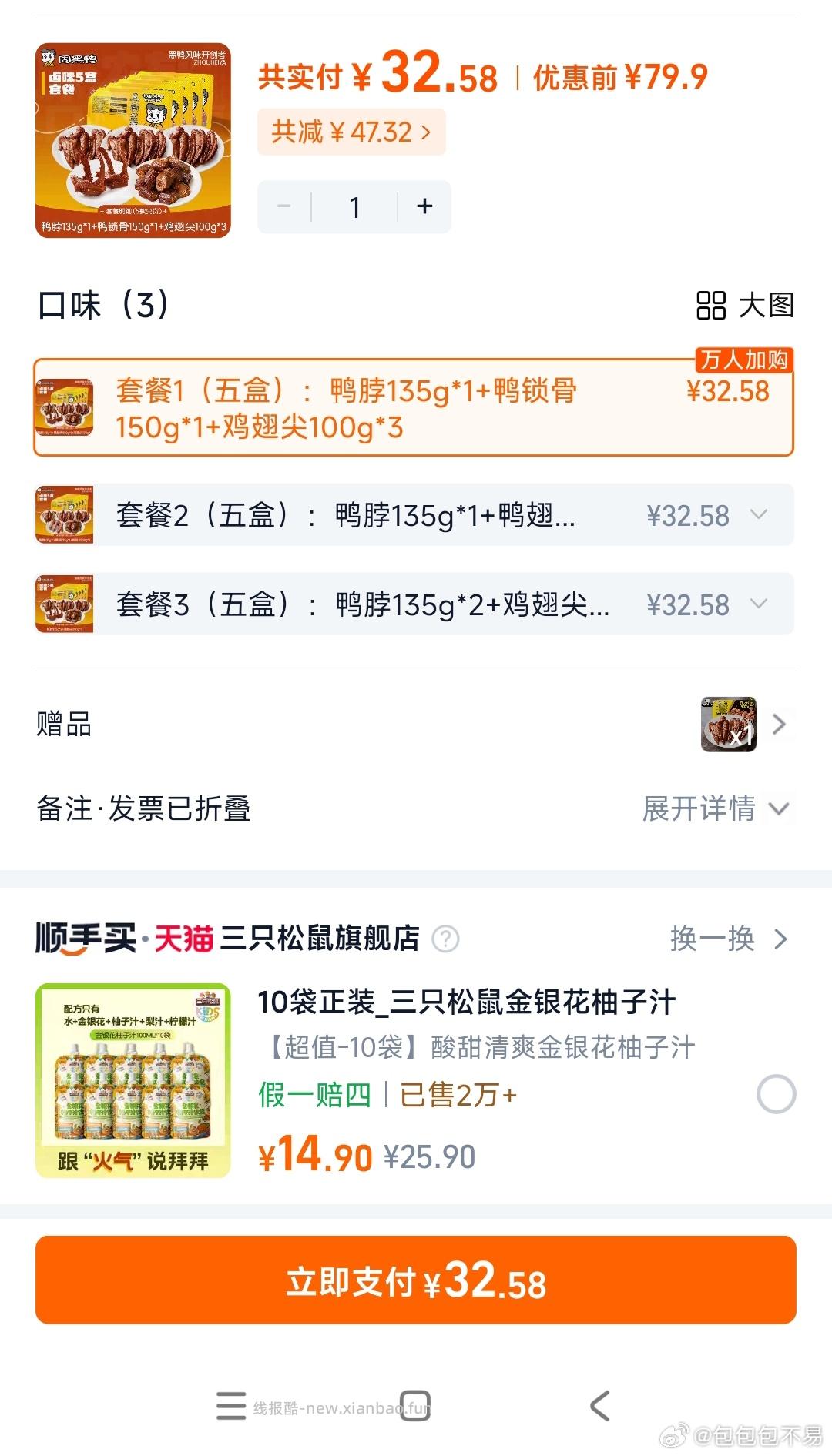The height and width of the screenshot is (1456, 832).
Task: Tap minus icon to decrease quantity
Action: point(283,206)
